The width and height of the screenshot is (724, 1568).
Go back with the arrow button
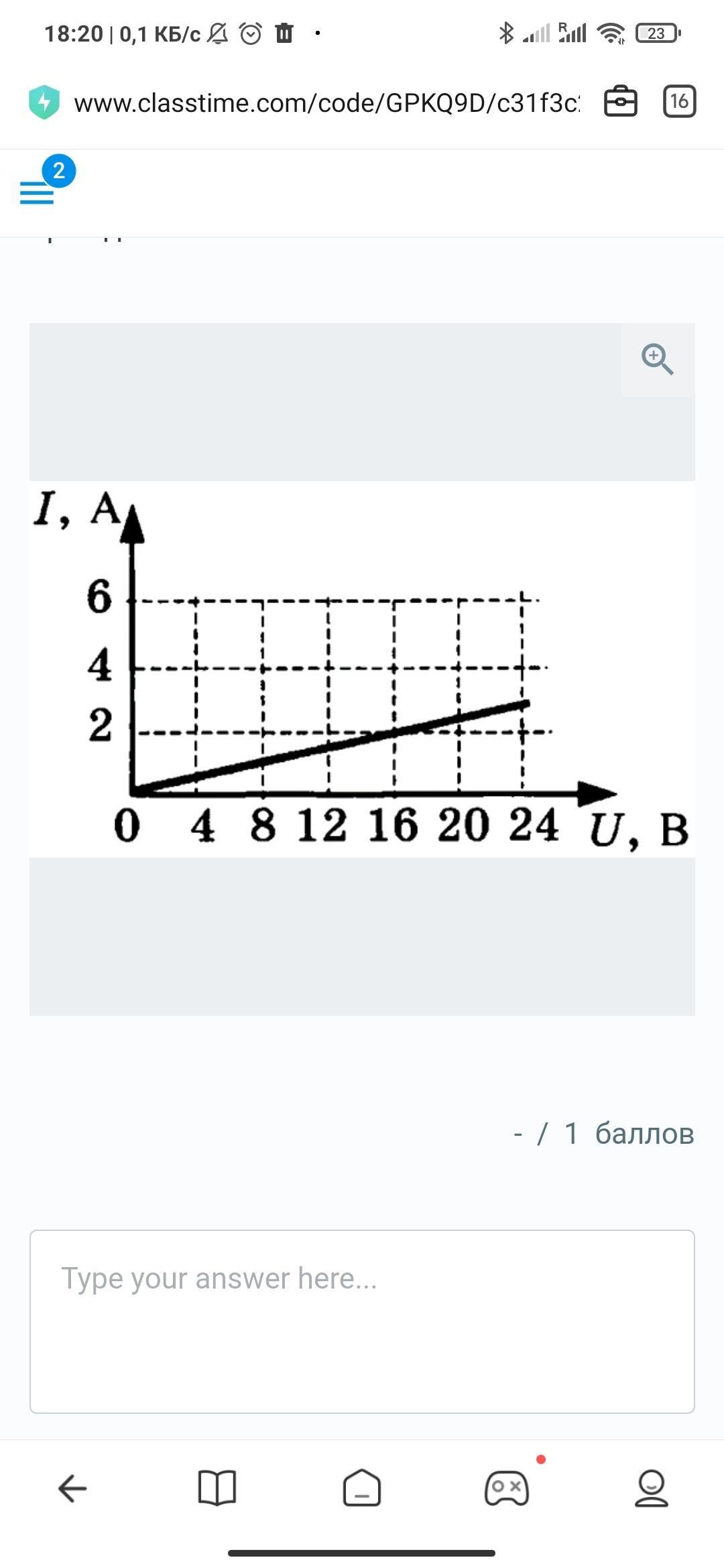(x=72, y=1489)
